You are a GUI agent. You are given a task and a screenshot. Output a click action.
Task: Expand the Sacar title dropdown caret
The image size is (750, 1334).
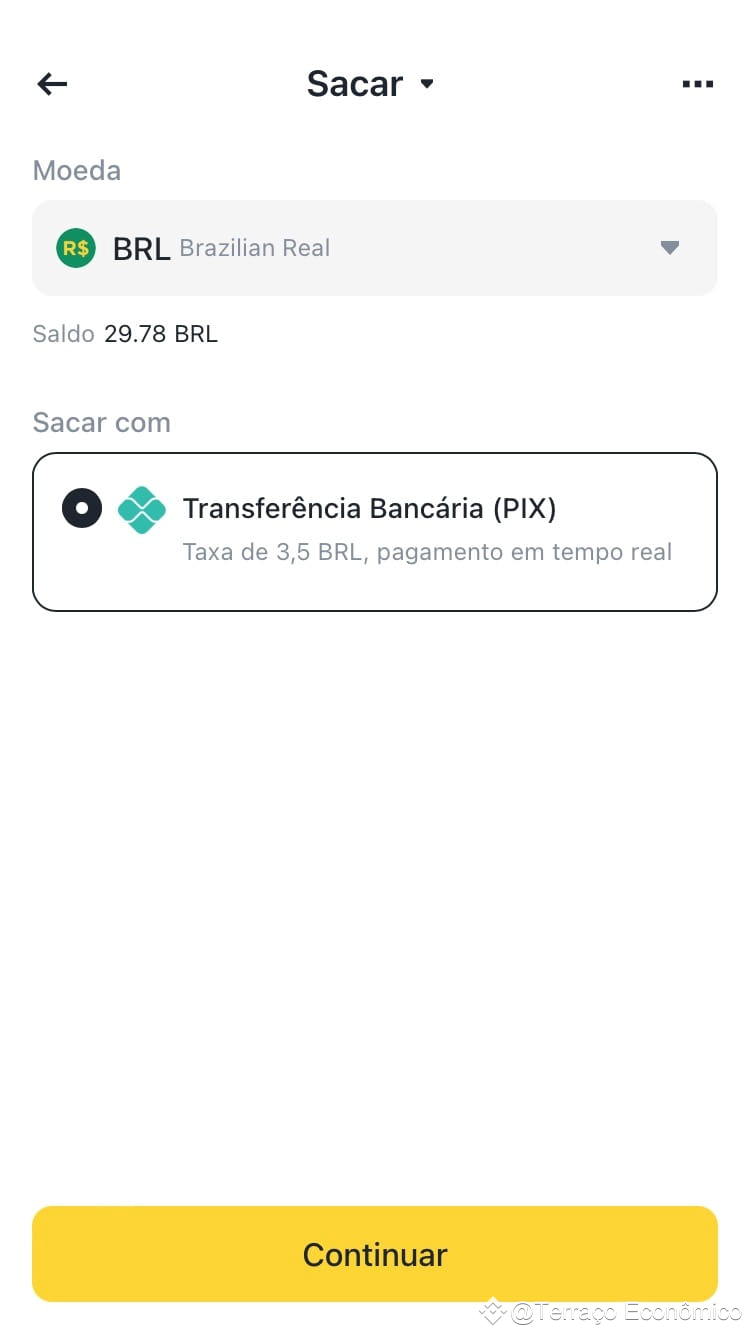[427, 84]
